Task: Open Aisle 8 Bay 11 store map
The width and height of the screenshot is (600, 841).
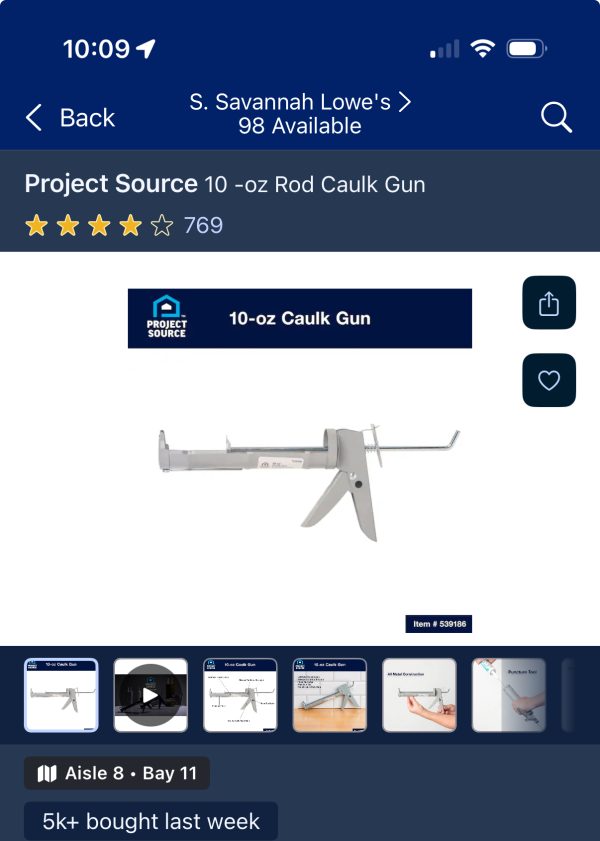Action: coord(117,773)
